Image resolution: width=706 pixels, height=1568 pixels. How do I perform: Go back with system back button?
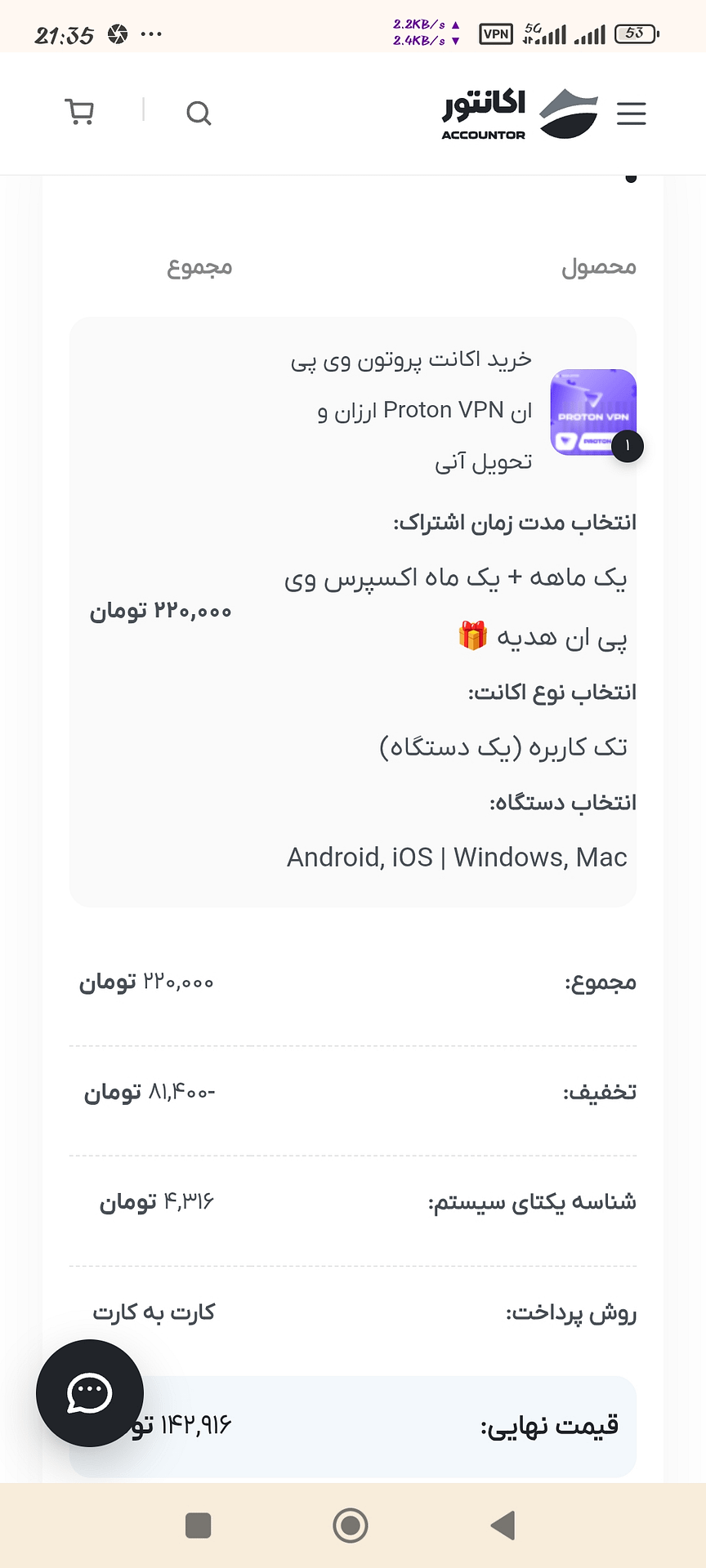click(x=503, y=1526)
